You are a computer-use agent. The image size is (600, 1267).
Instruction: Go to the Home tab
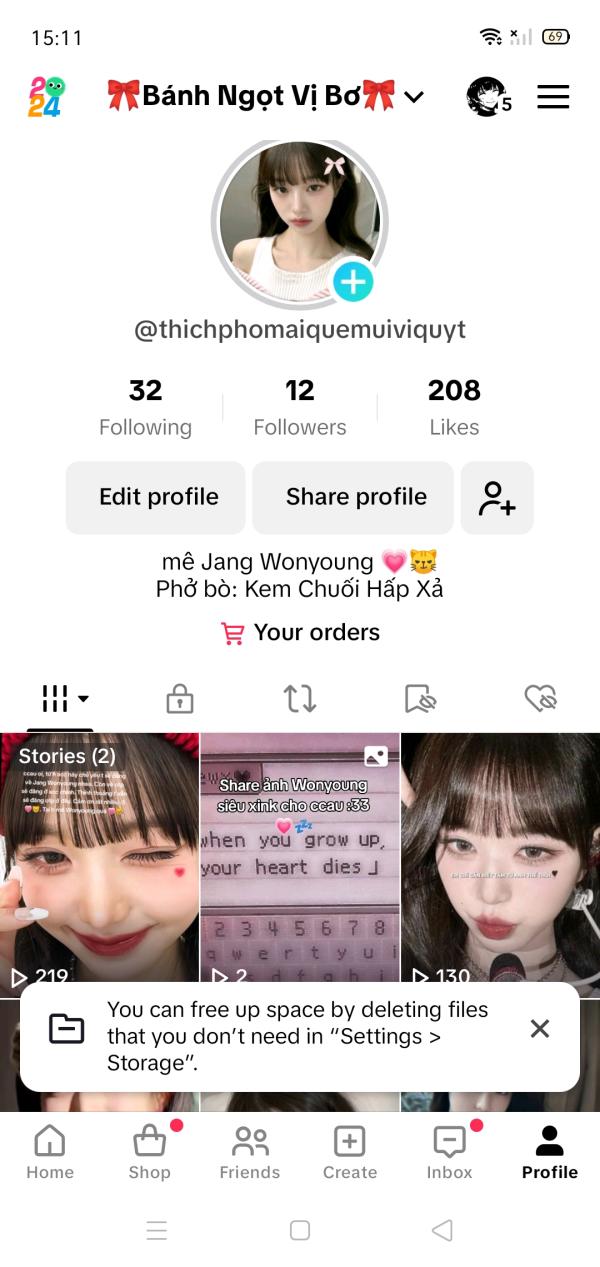50,1152
